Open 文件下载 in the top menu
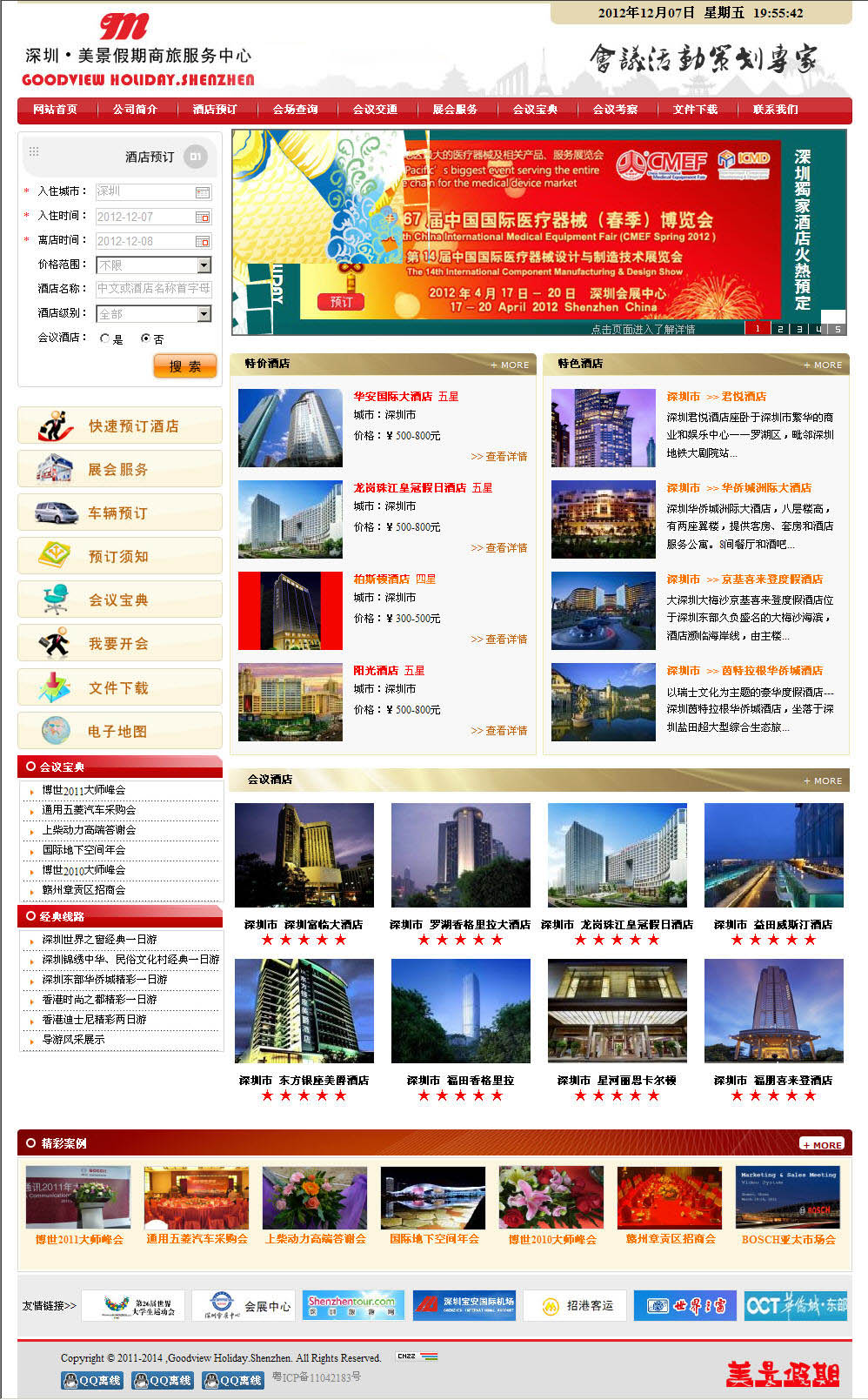Screen dimensions: 868x1400 [695, 110]
